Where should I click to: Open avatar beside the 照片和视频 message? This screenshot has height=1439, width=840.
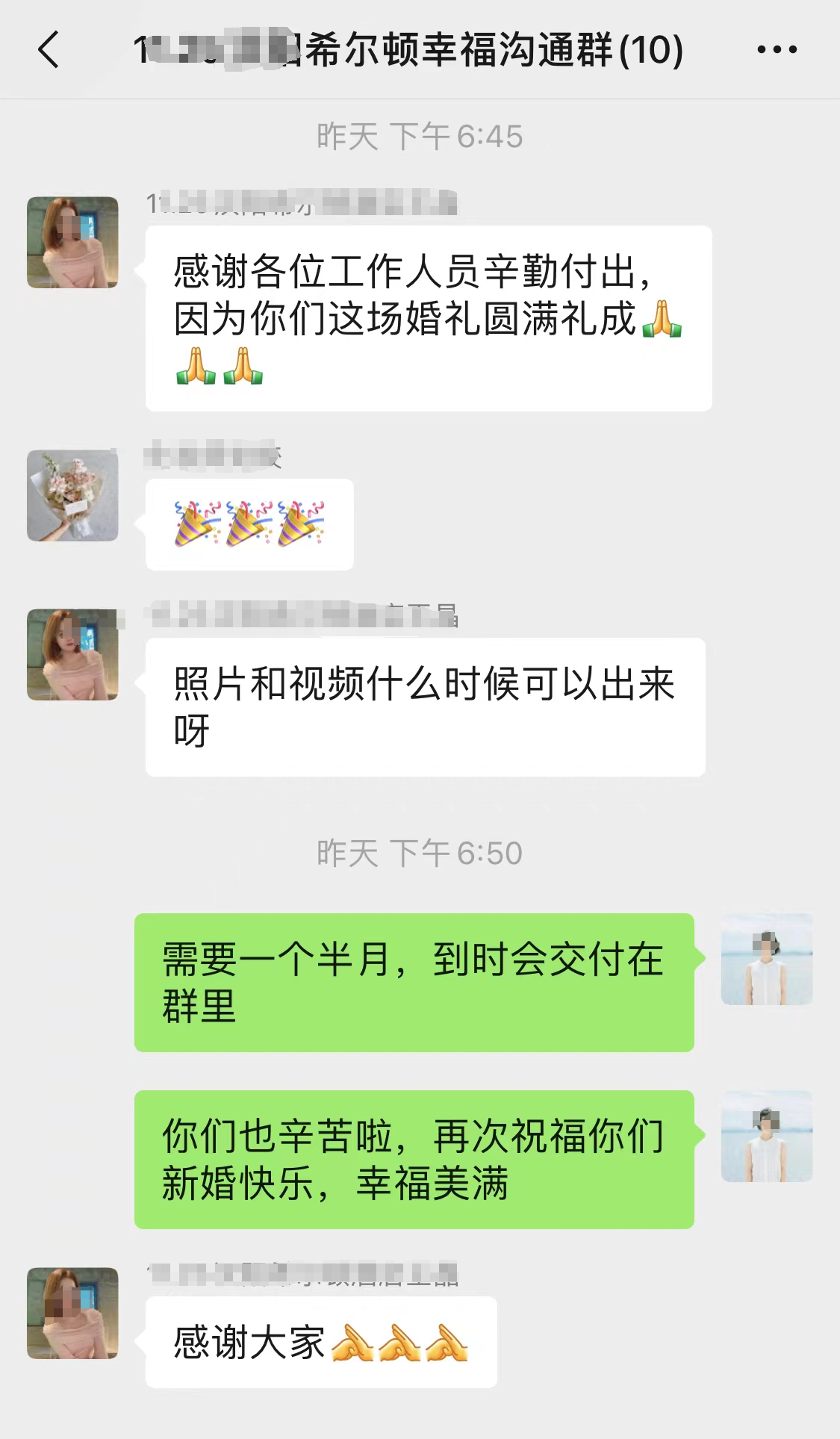click(72, 655)
